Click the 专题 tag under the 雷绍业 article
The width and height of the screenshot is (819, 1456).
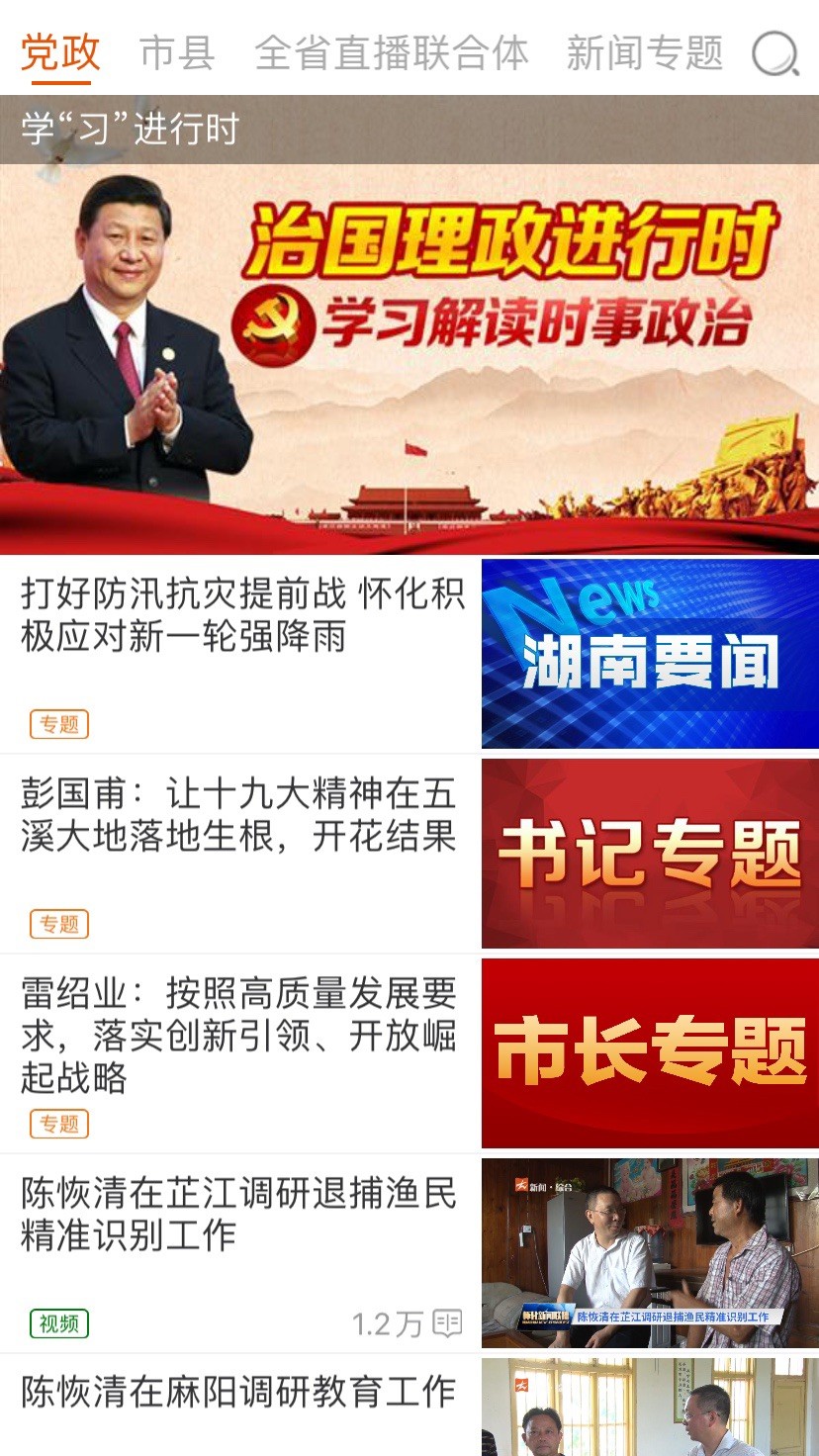pyautogui.click(x=59, y=1124)
